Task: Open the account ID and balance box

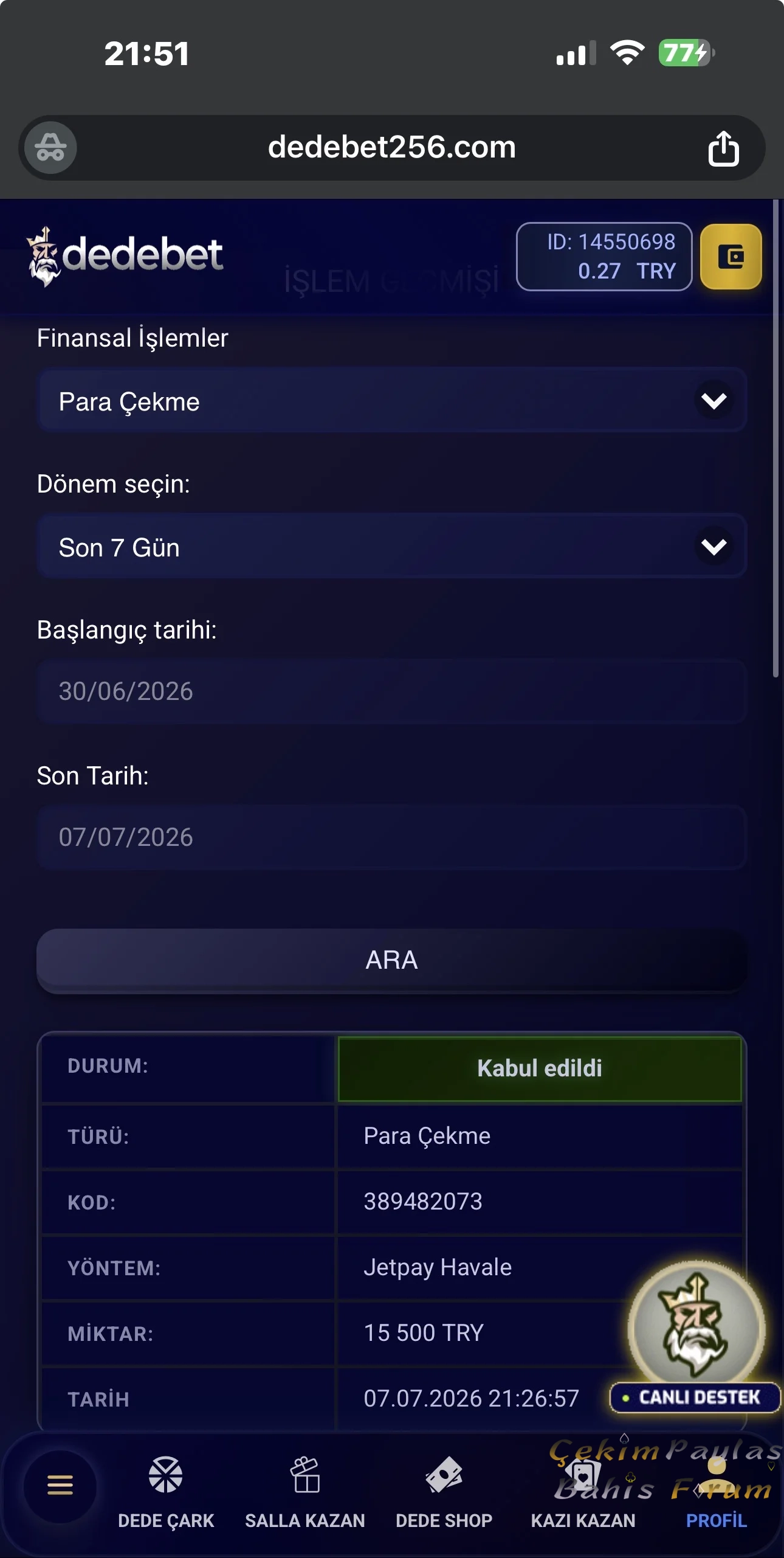Action: coord(604,257)
